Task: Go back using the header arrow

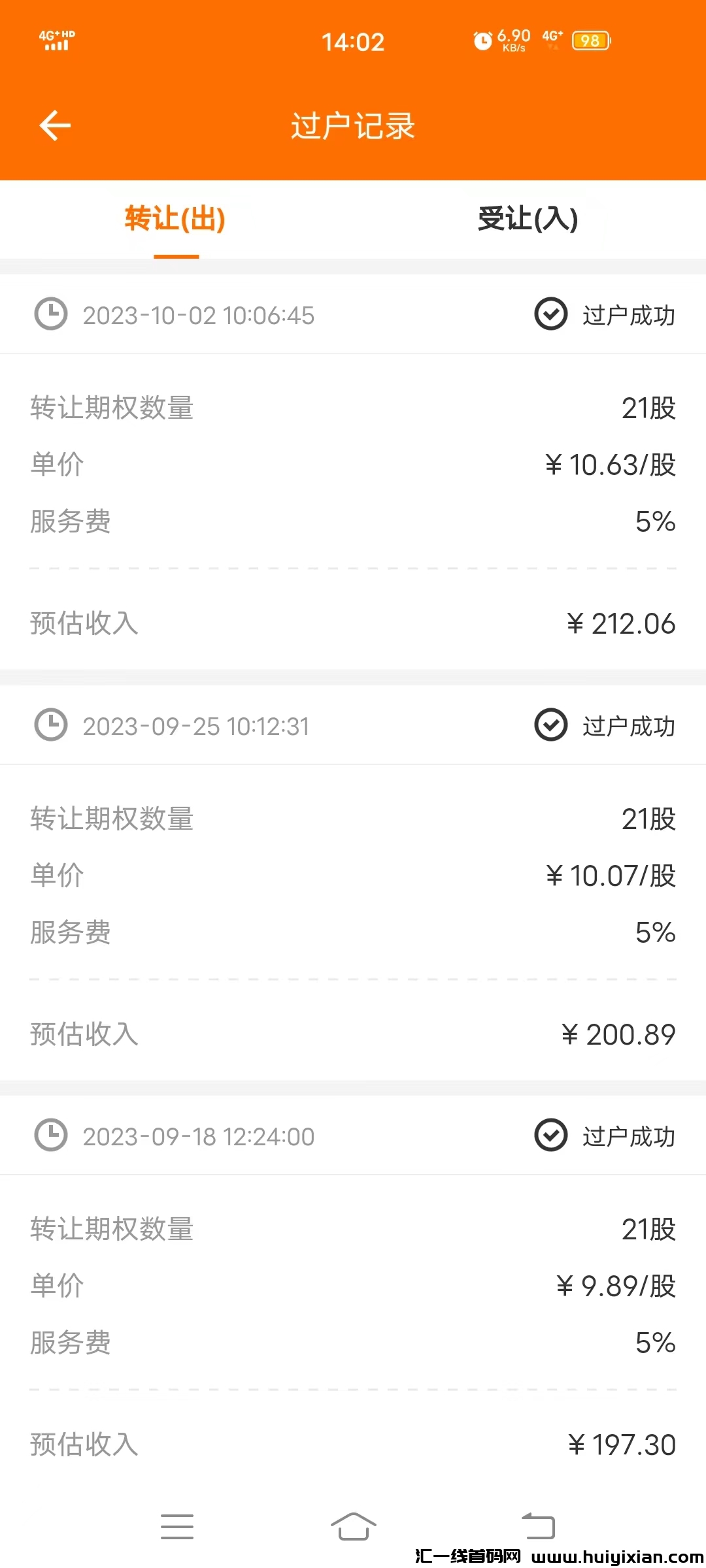Action: coord(55,125)
